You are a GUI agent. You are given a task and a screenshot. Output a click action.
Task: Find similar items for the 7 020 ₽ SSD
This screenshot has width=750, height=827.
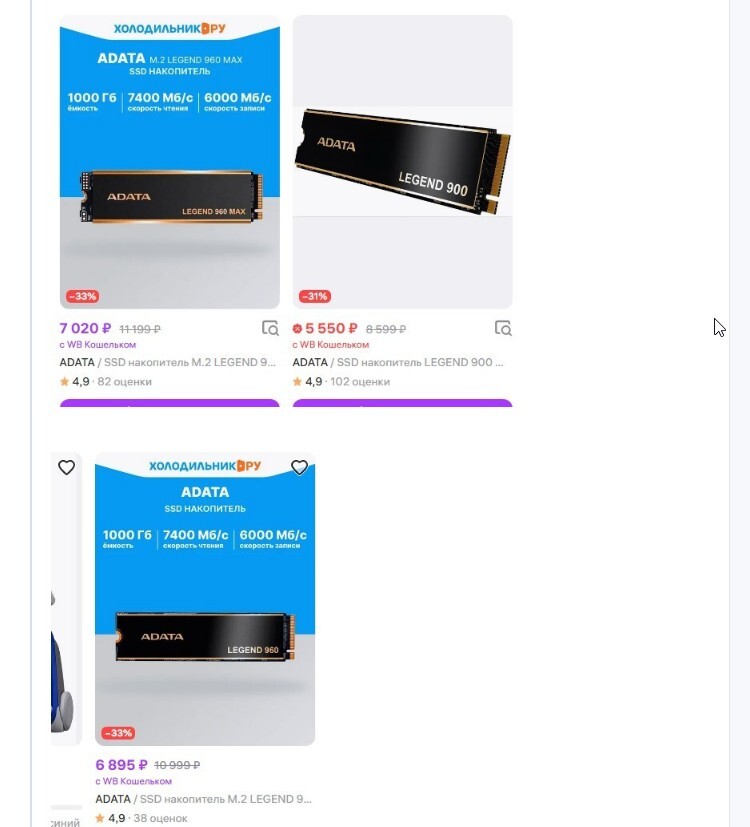[270, 328]
